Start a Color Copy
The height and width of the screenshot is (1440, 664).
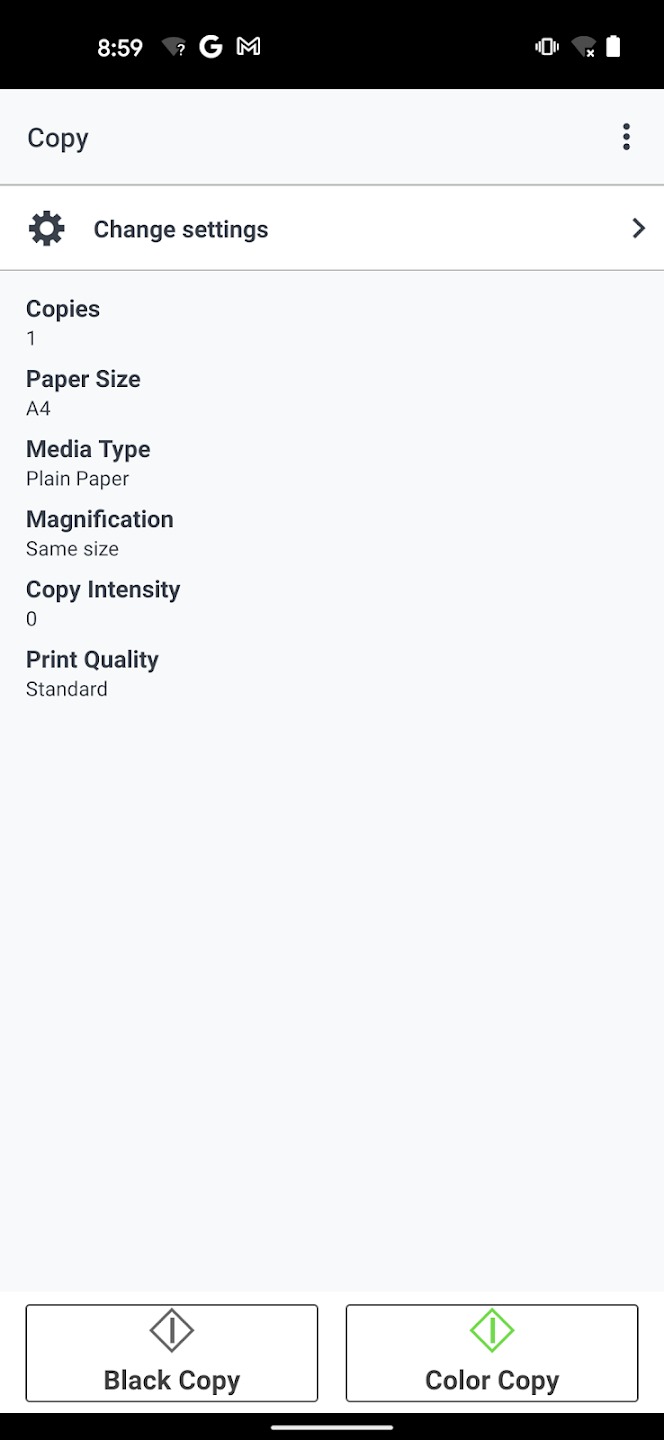pos(491,1352)
